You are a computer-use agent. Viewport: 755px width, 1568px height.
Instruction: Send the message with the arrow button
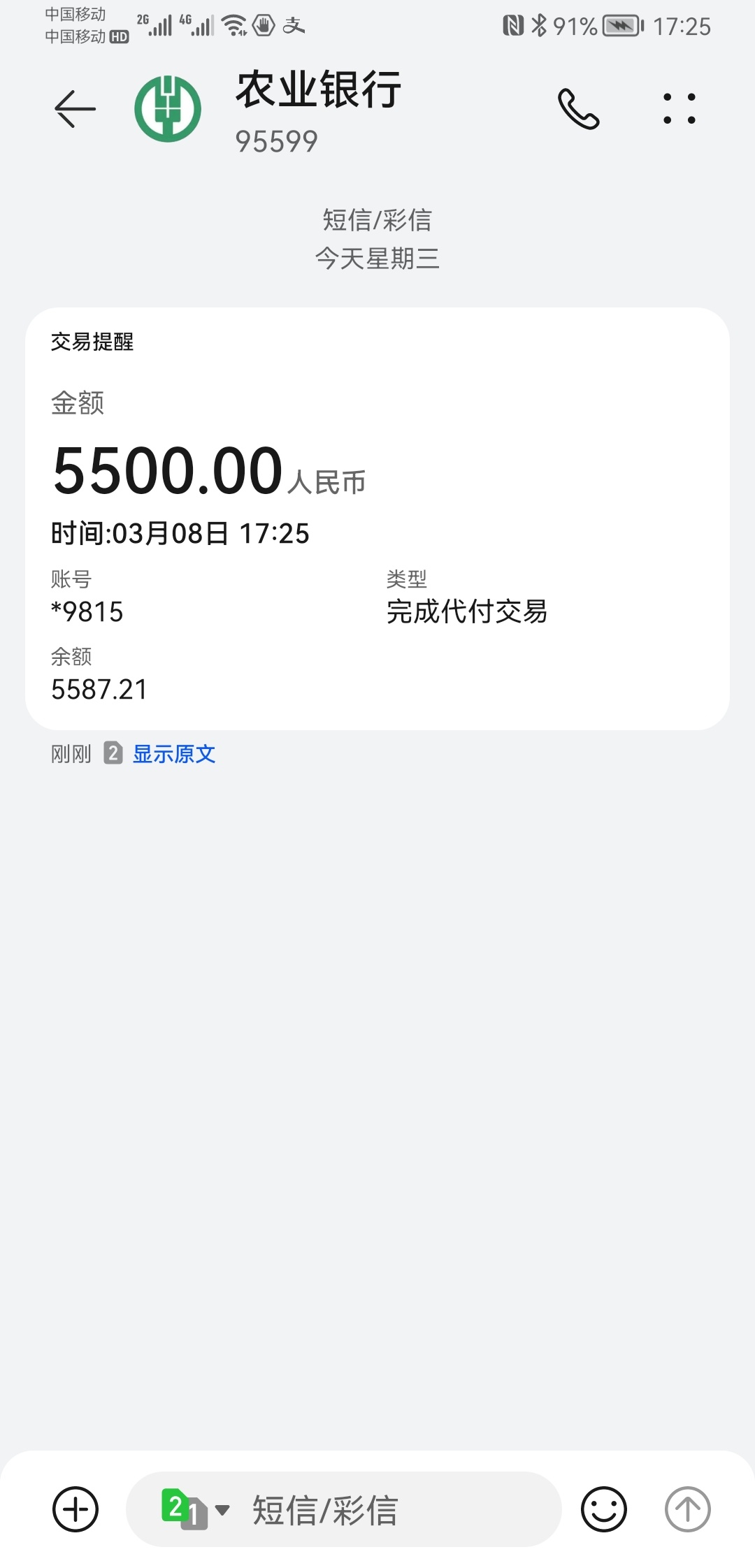687,1509
